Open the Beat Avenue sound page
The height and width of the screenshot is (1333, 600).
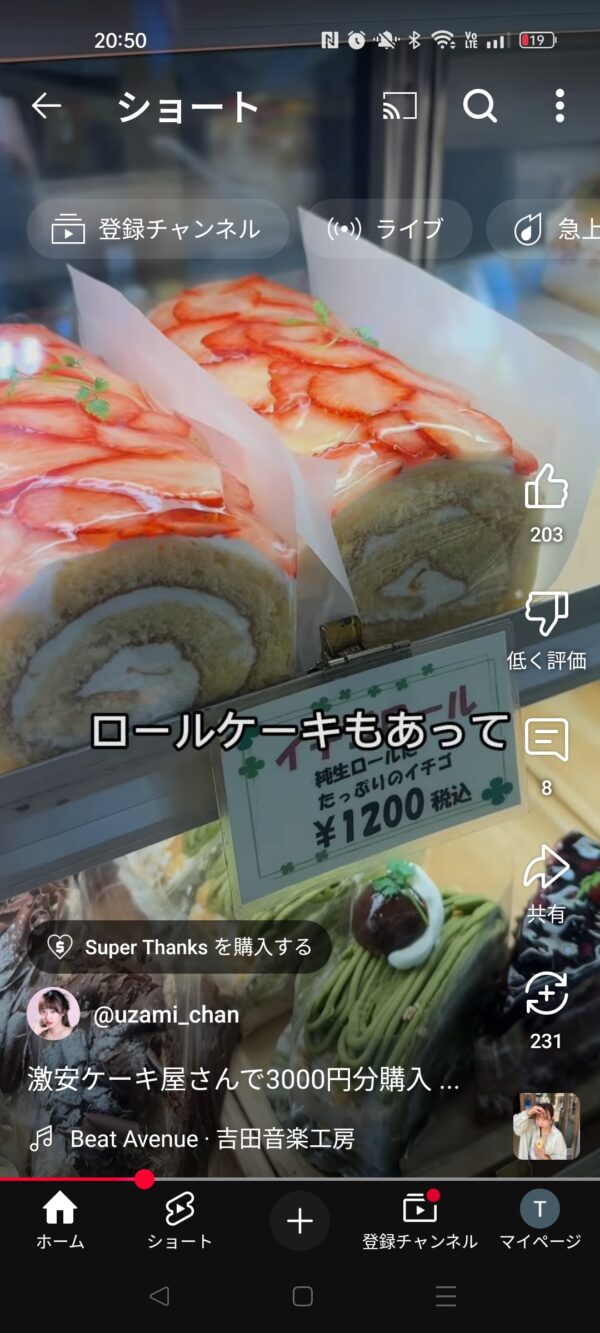click(x=212, y=1138)
